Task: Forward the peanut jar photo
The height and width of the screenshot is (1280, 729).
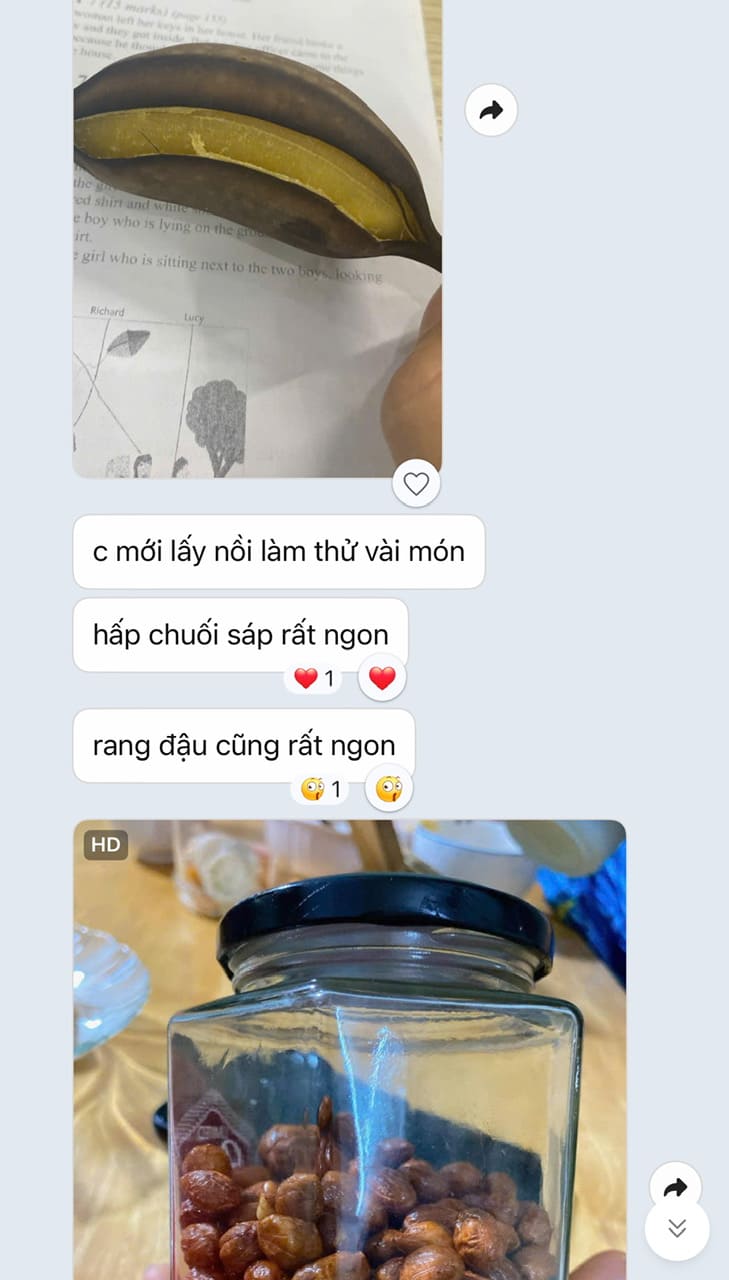Action: pos(675,1187)
